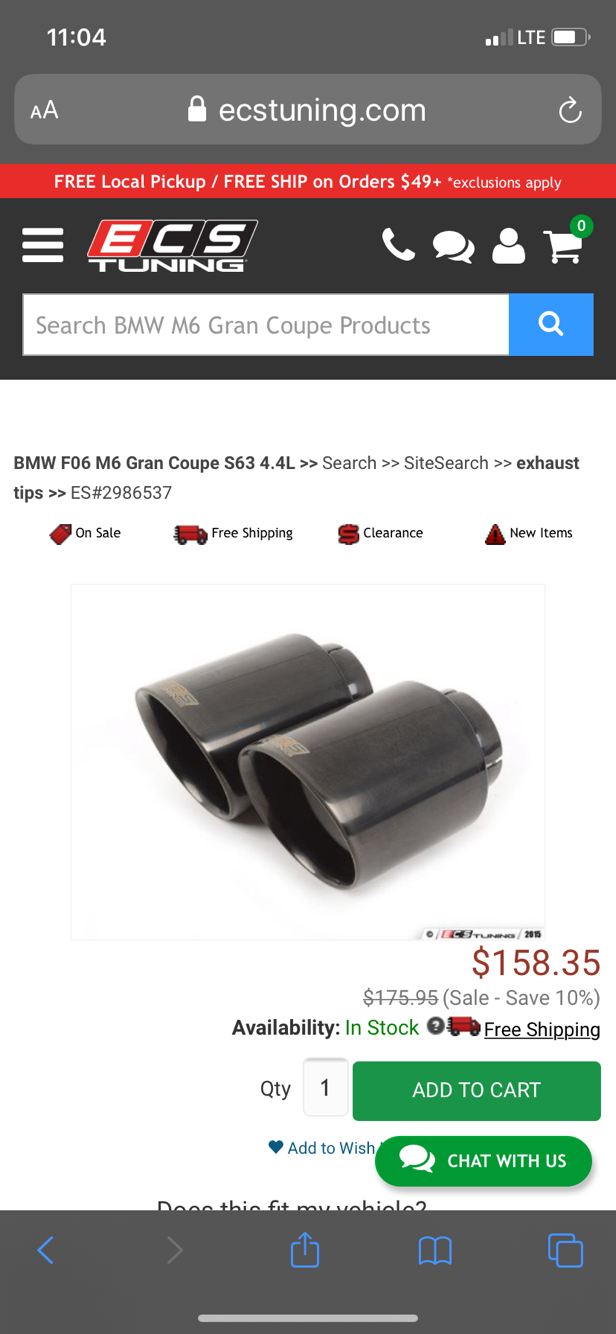Image resolution: width=616 pixels, height=1334 pixels.
Task: Tap the phone call icon
Action: pos(397,244)
